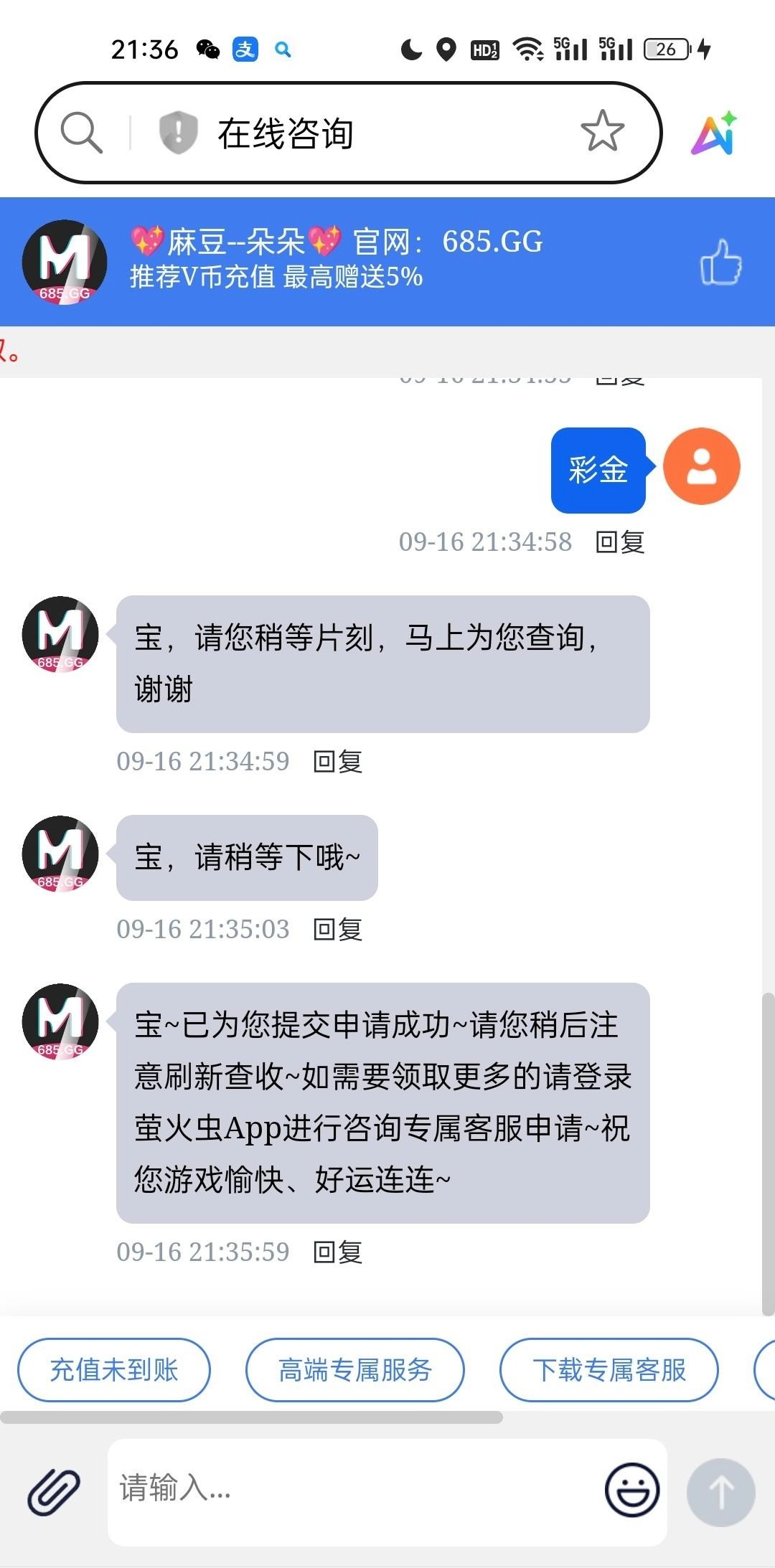Tap 回复 under the 21:34:59 message
The width and height of the screenshot is (775, 1568).
pos(338,762)
